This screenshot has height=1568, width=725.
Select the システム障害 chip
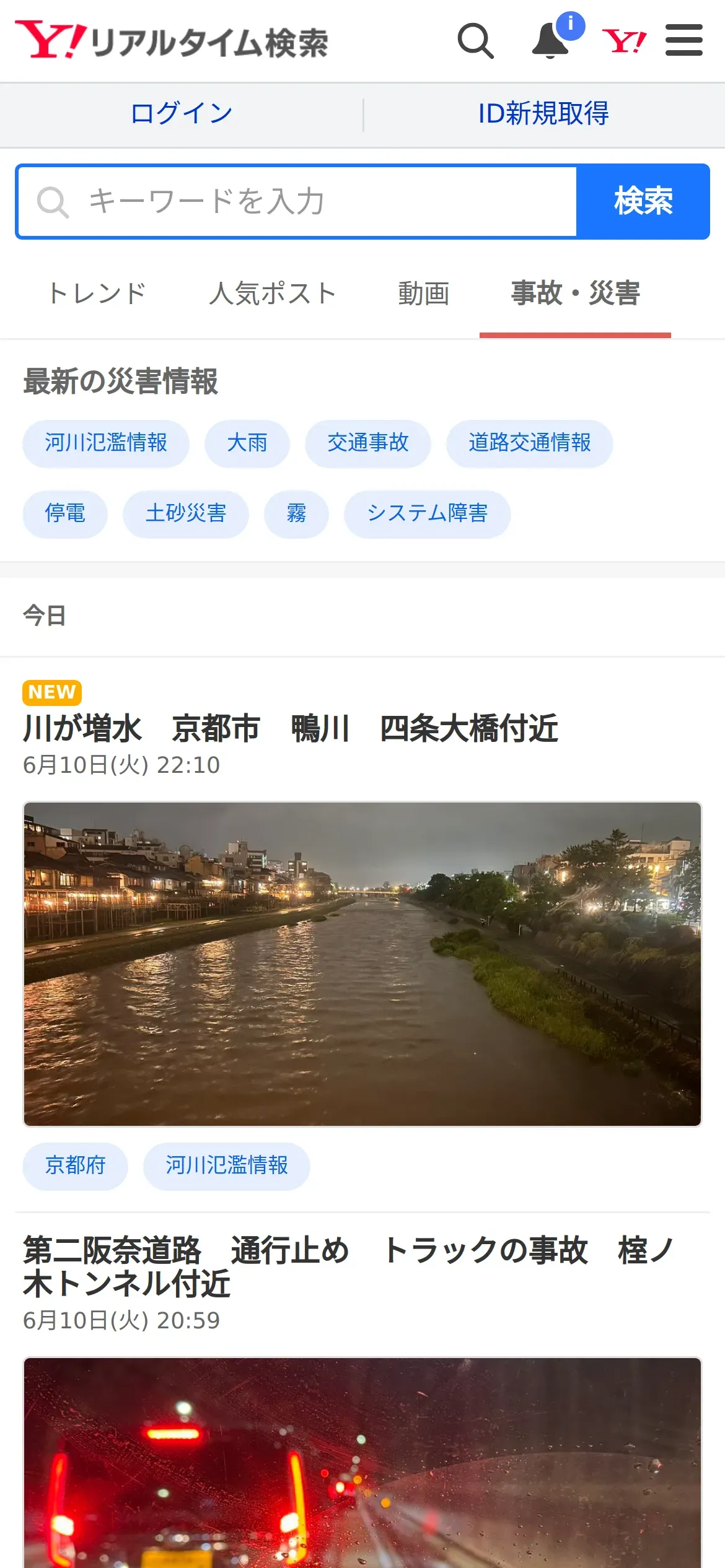tap(427, 514)
